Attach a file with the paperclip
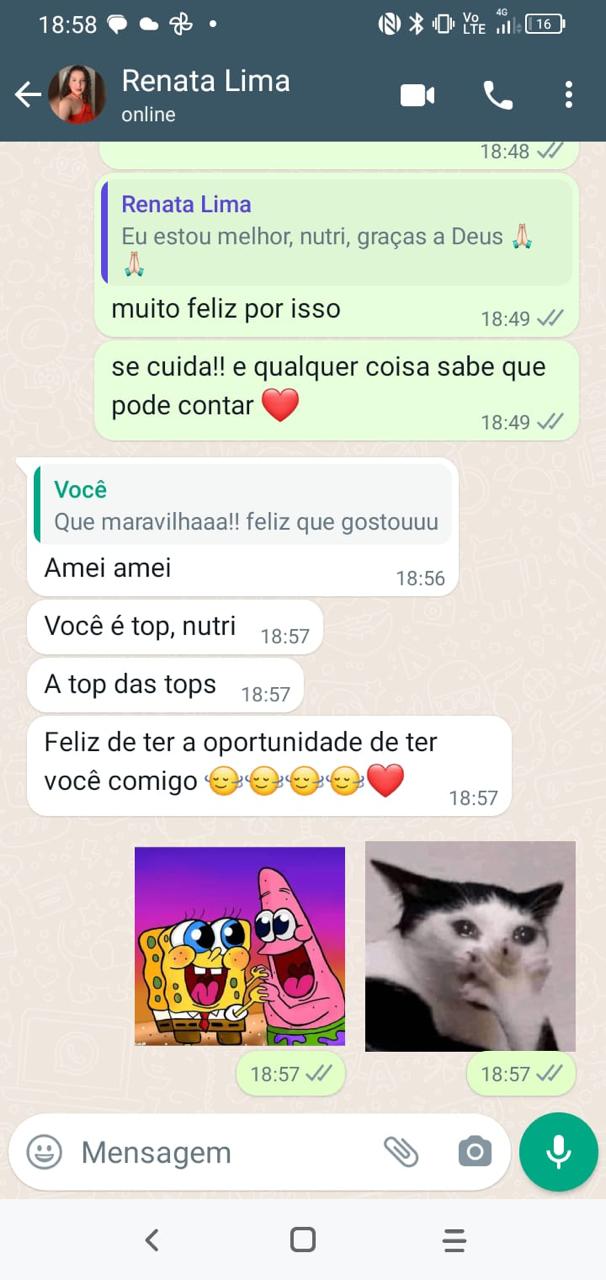Viewport: 606px width, 1280px height. 401,1152
